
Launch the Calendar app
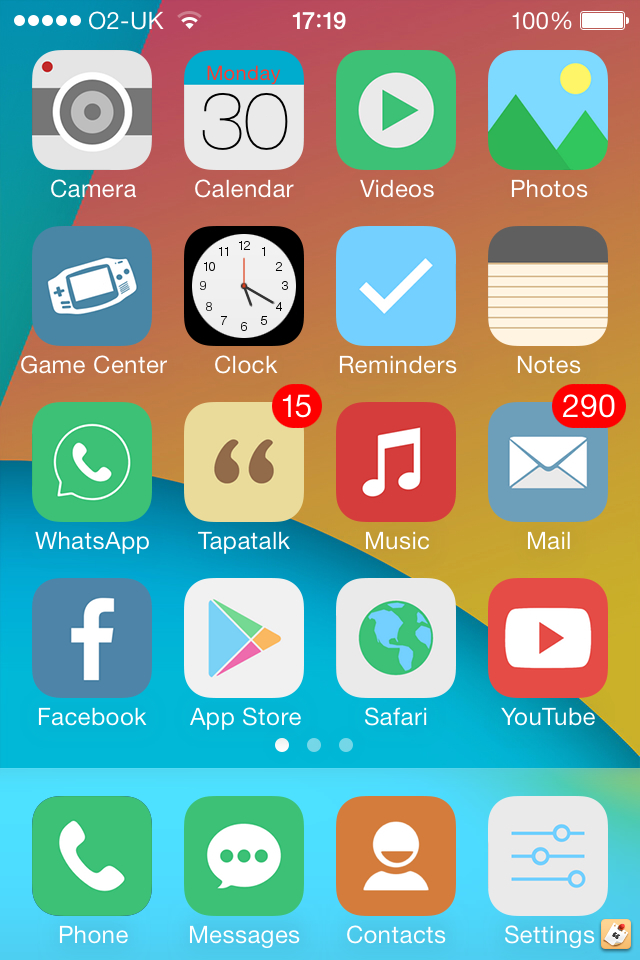(x=244, y=110)
